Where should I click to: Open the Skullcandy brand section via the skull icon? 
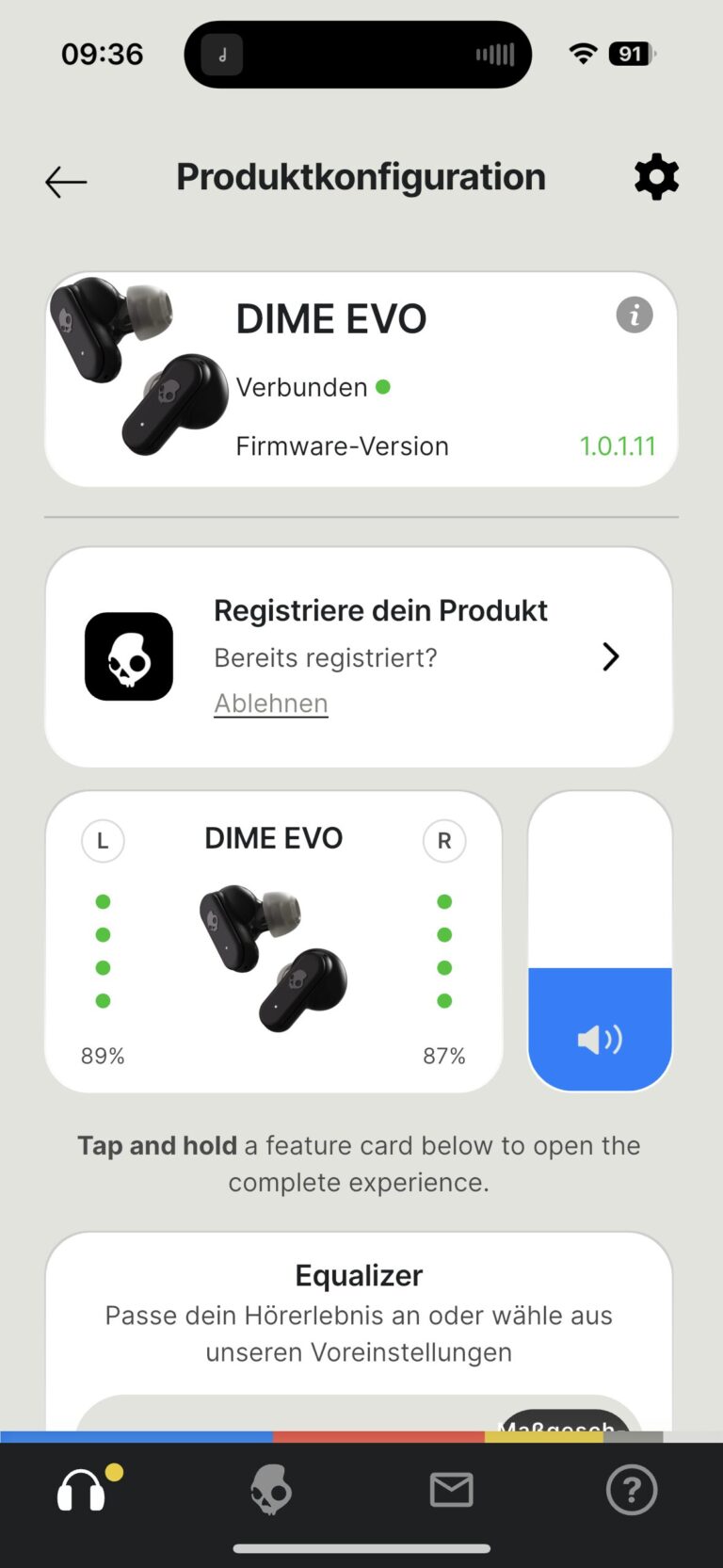pos(270,1490)
